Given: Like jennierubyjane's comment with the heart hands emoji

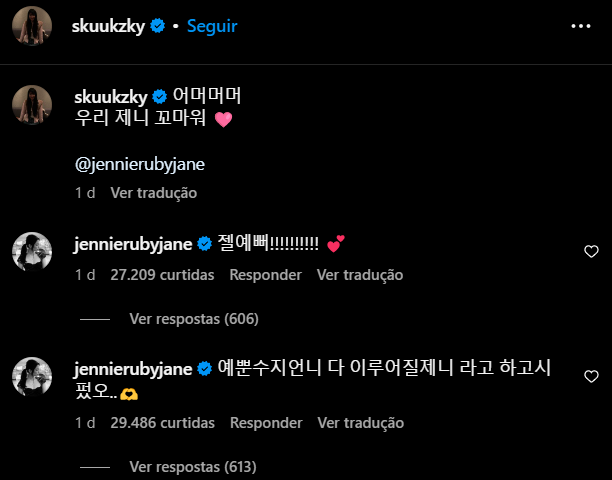Looking at the screenshot, I should point(591,375).
